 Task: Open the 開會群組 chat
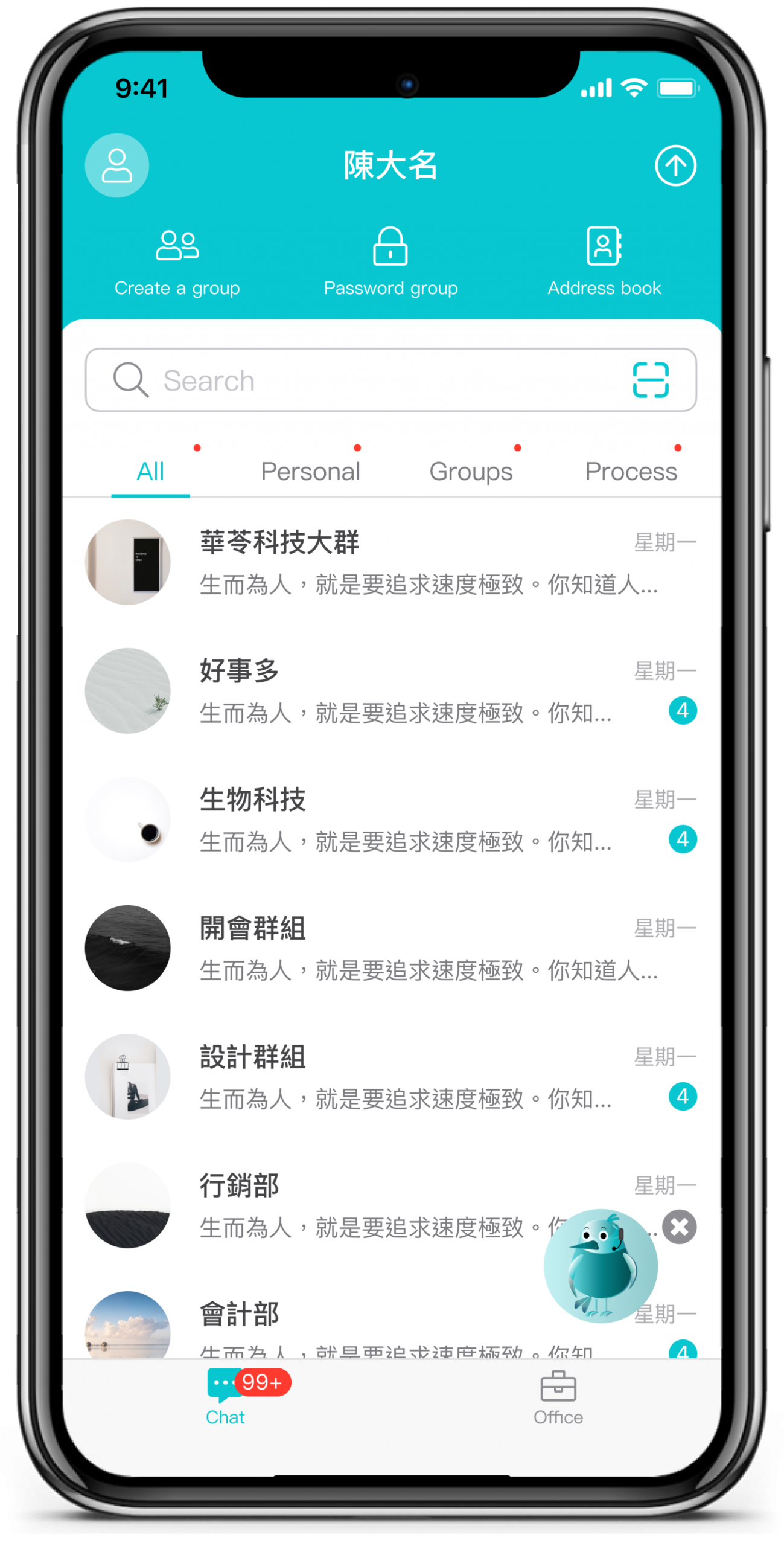coord(391,948)
